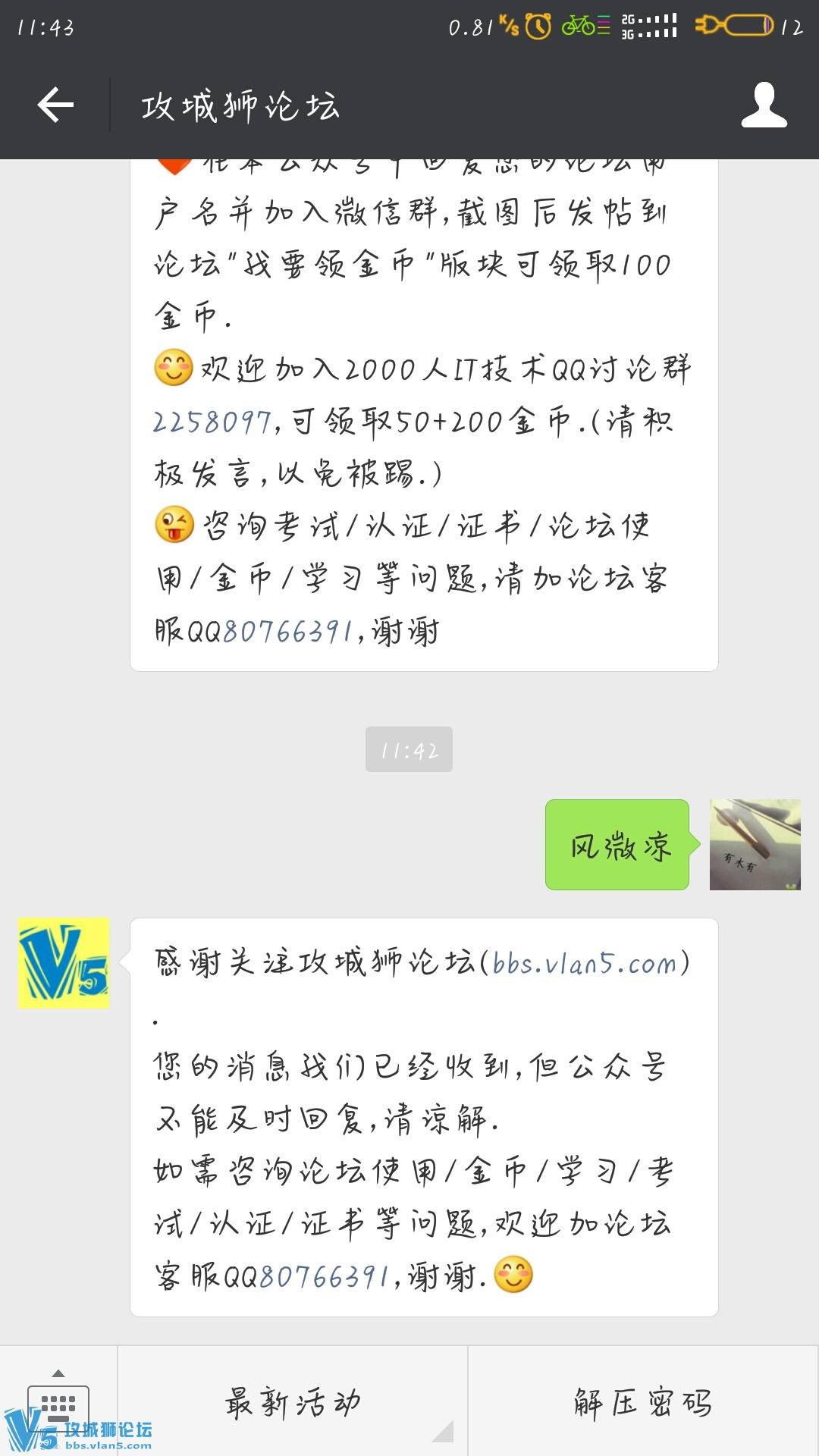This screenshot has height=1456, width=819.
Task: Tap the 攻城狮论坛 V5 avatar
Action: (64, 963)
